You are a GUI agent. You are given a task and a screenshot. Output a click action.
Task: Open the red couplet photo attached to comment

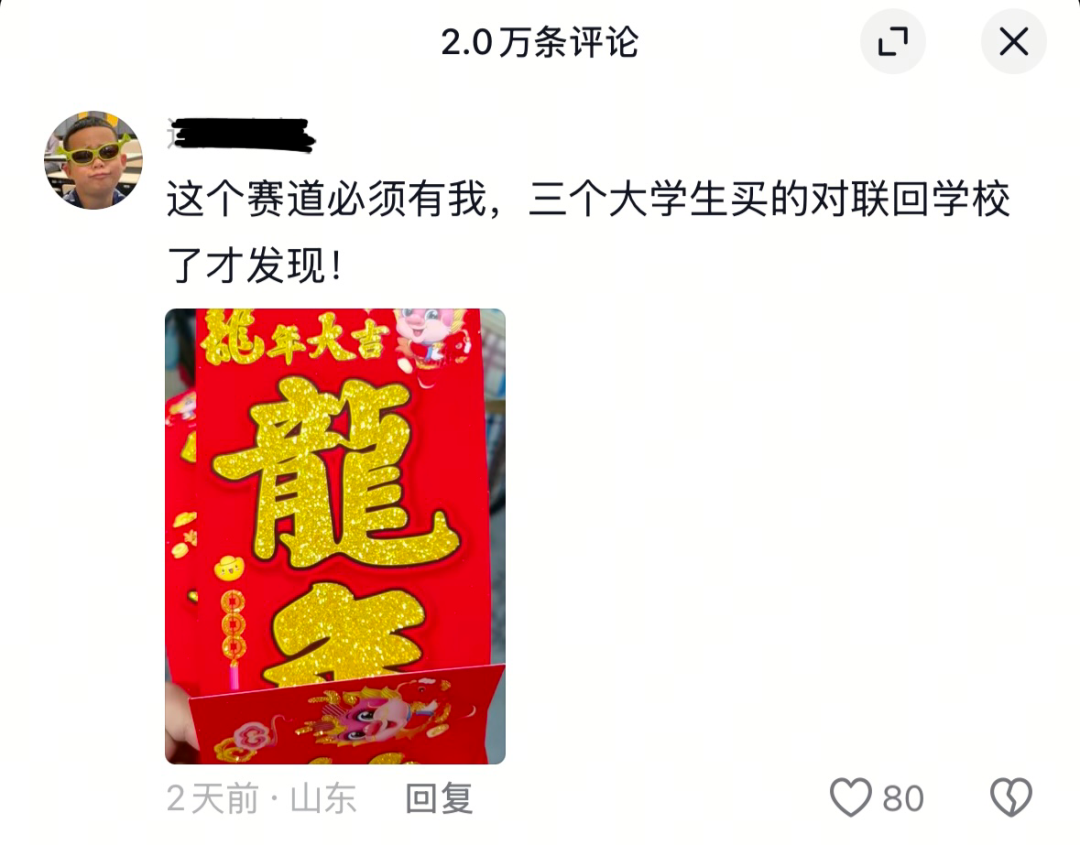coord(335,536)
